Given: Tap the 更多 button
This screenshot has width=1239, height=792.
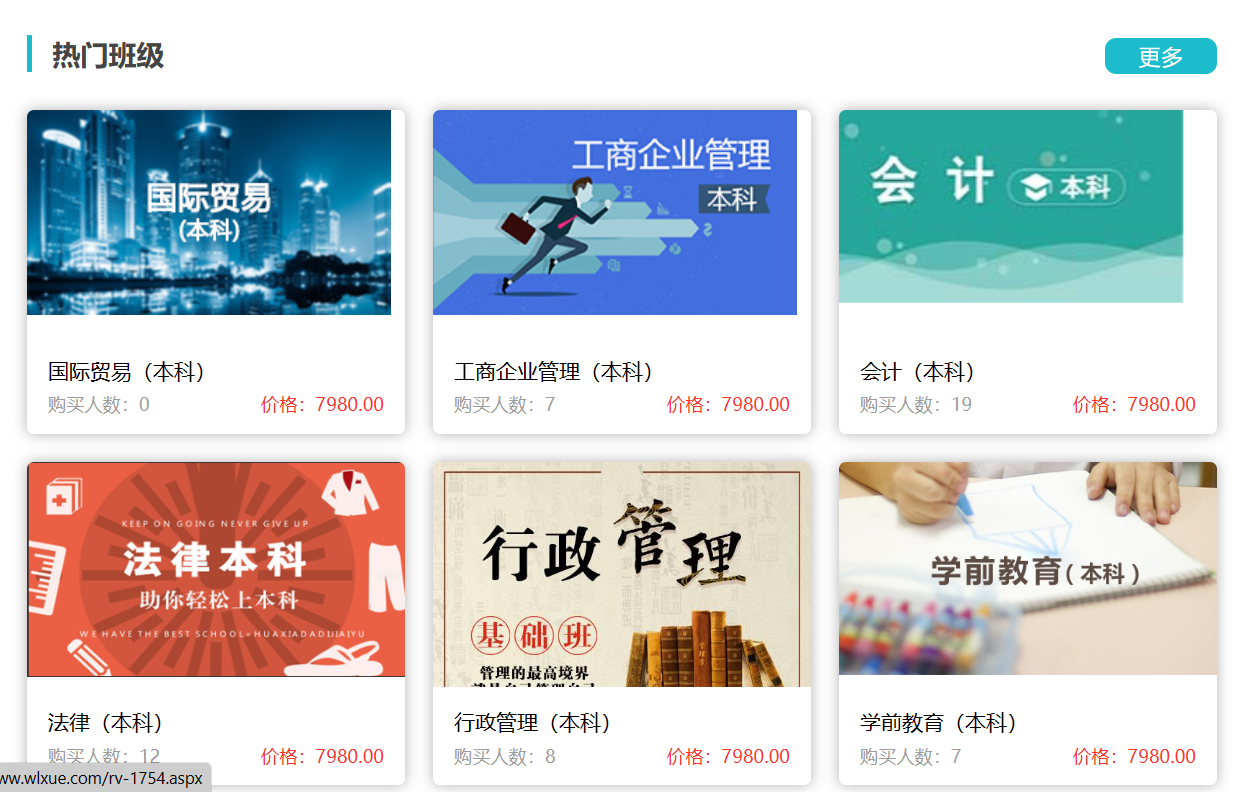Looking at the screenshot, I should 1160,57.
